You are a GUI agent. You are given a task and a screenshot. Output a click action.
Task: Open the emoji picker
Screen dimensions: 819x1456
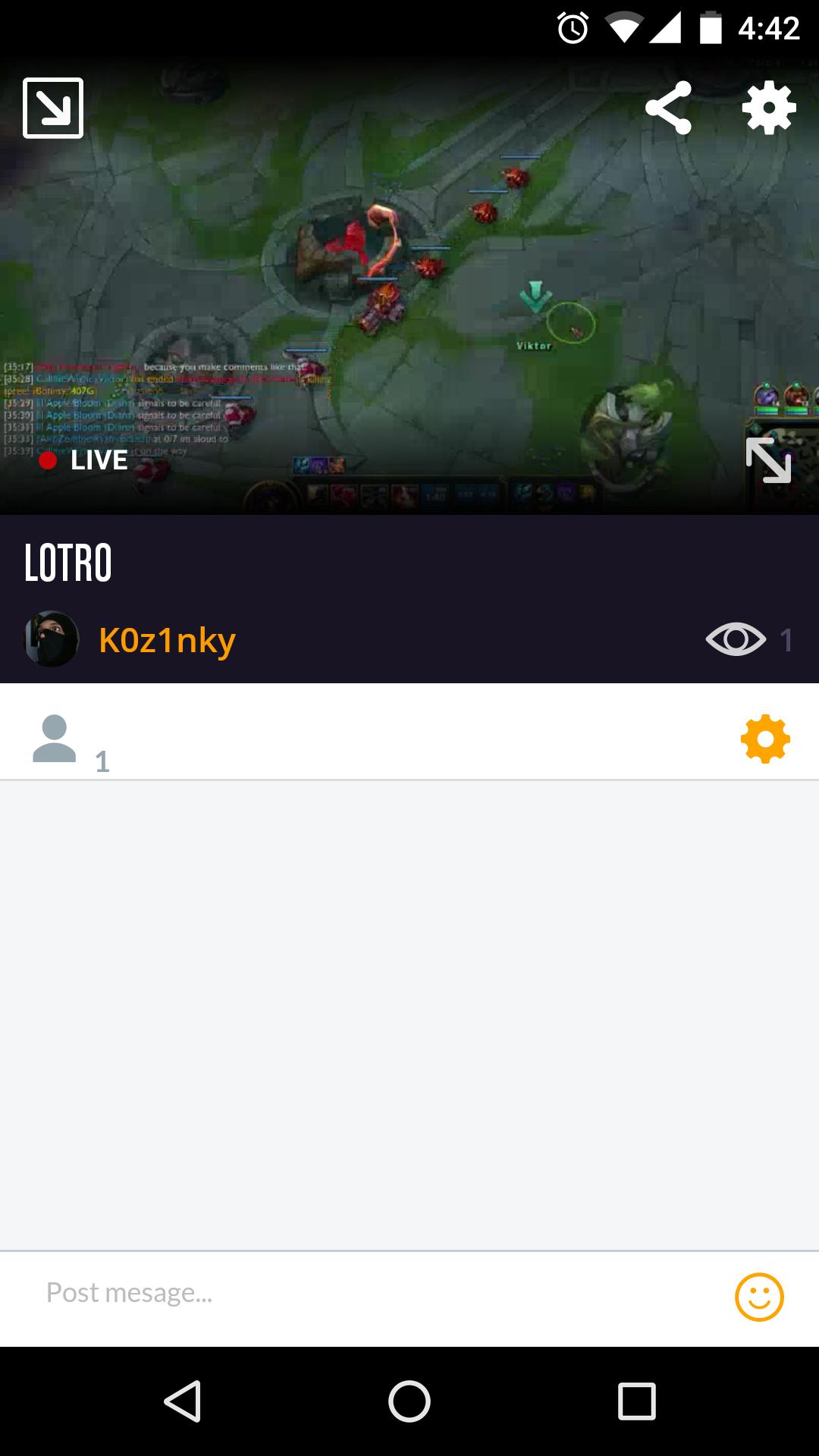758,1297
